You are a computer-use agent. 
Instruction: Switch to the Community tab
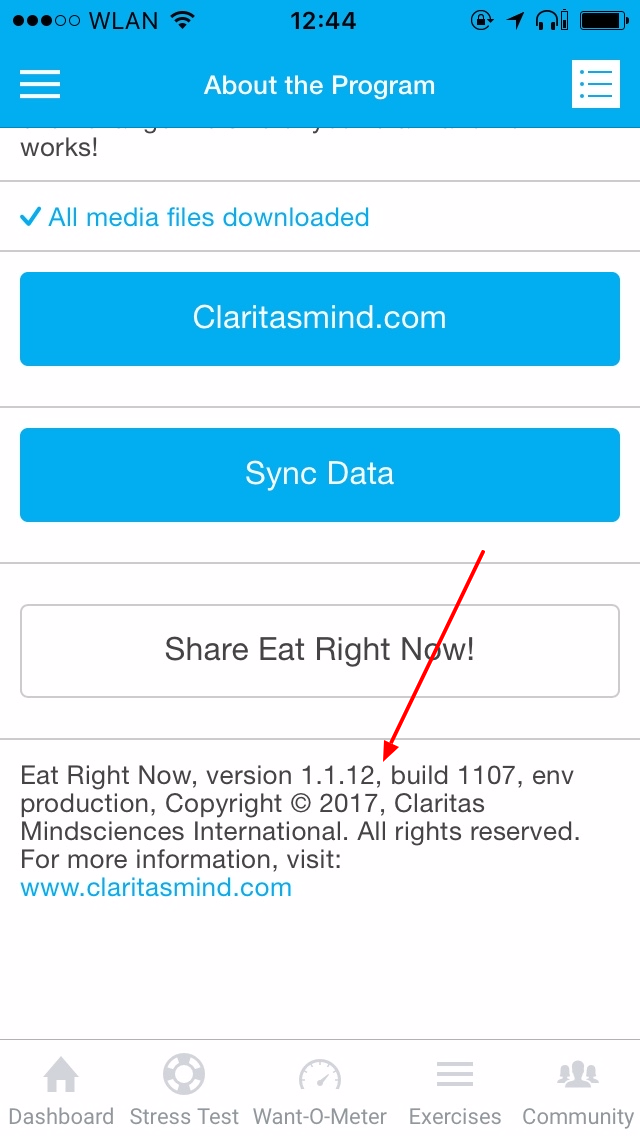point(578,1090)
